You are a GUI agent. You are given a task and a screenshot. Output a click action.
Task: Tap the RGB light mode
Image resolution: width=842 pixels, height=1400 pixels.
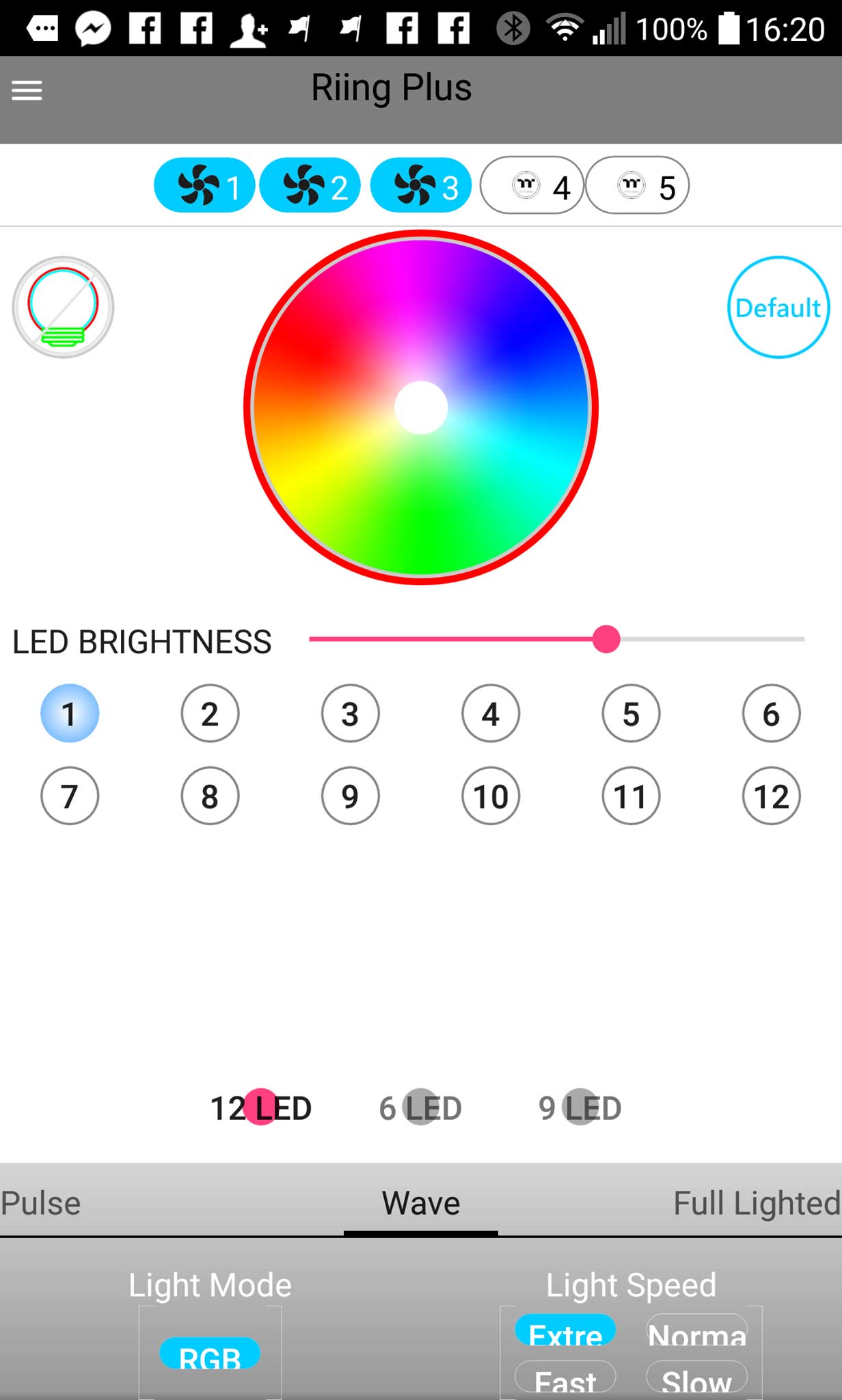pyautogui.click(x=210, y=1354)
